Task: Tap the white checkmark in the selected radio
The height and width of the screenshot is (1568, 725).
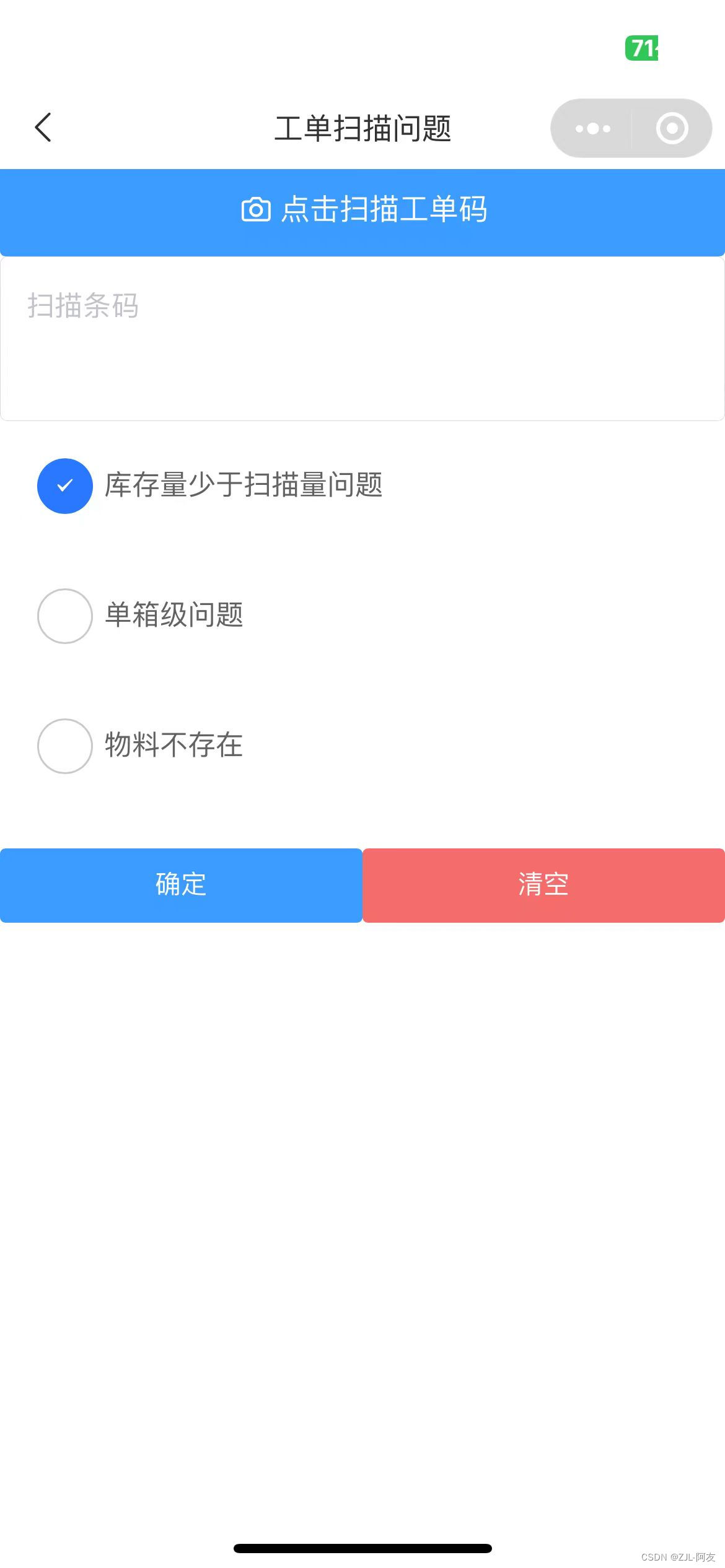Action: point(64,486)
